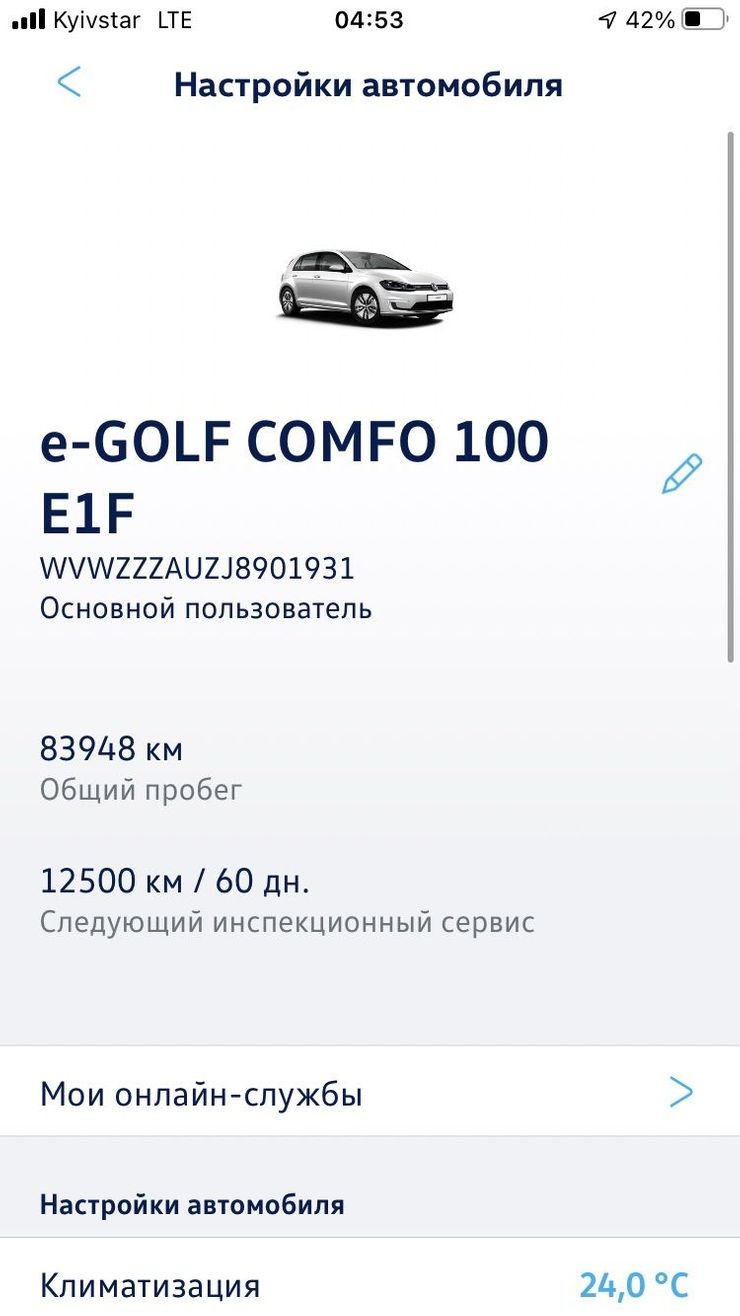This screenshot has width=740, height=1316.
Task: Go back from vehicle settings
Action: 69,83
